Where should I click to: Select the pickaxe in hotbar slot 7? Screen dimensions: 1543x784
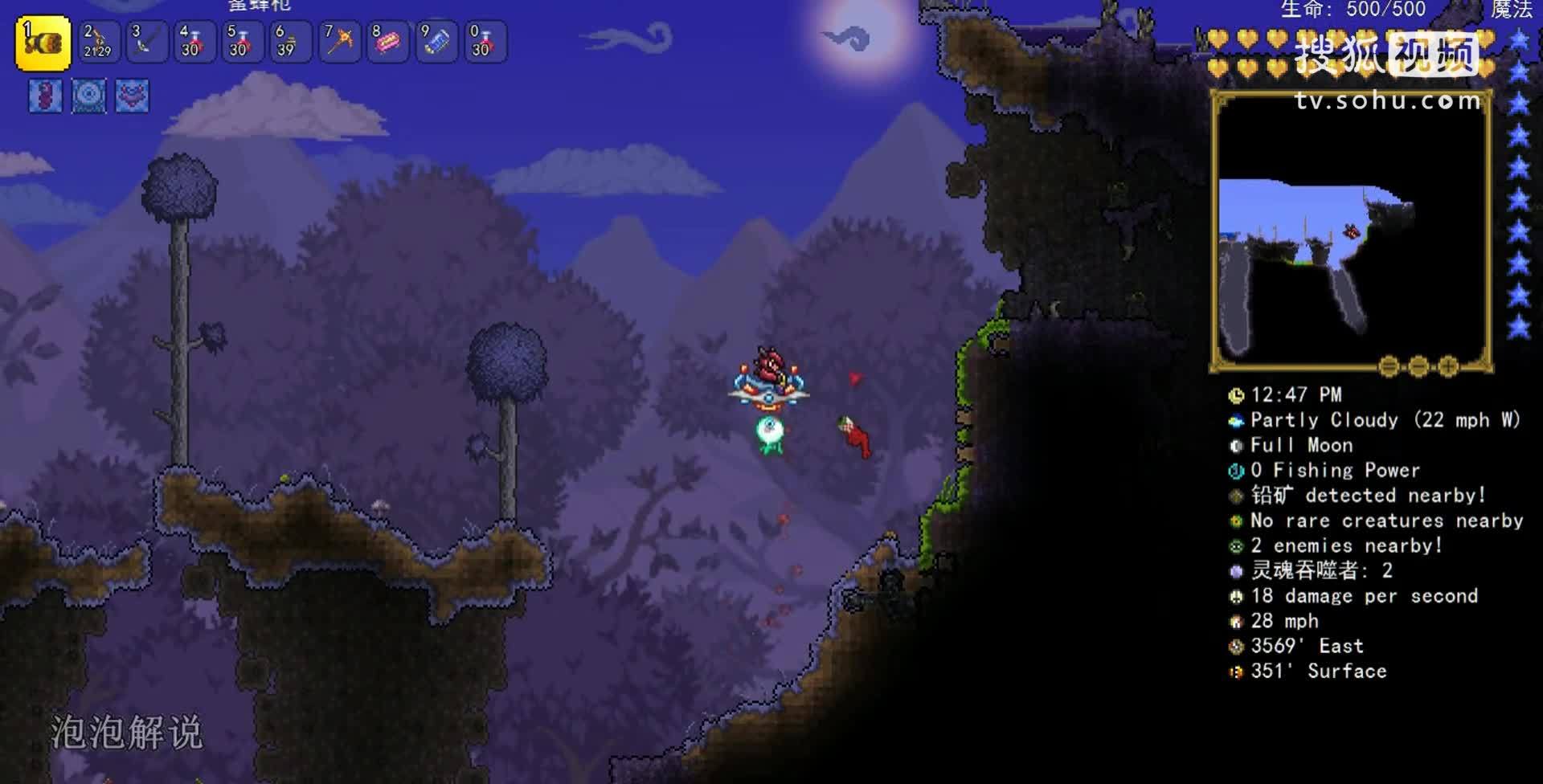point(339,42)
